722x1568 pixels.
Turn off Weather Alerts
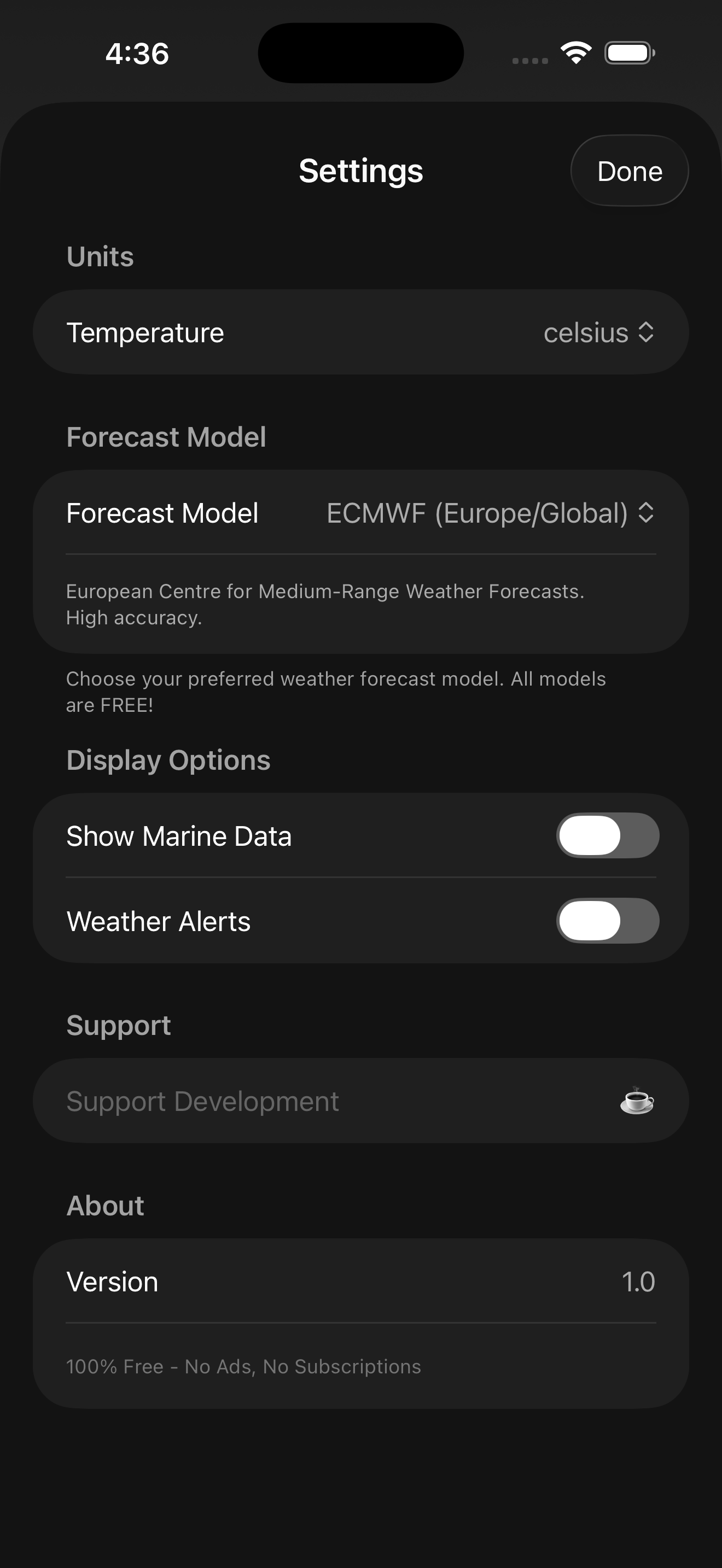tap(607, 921)
